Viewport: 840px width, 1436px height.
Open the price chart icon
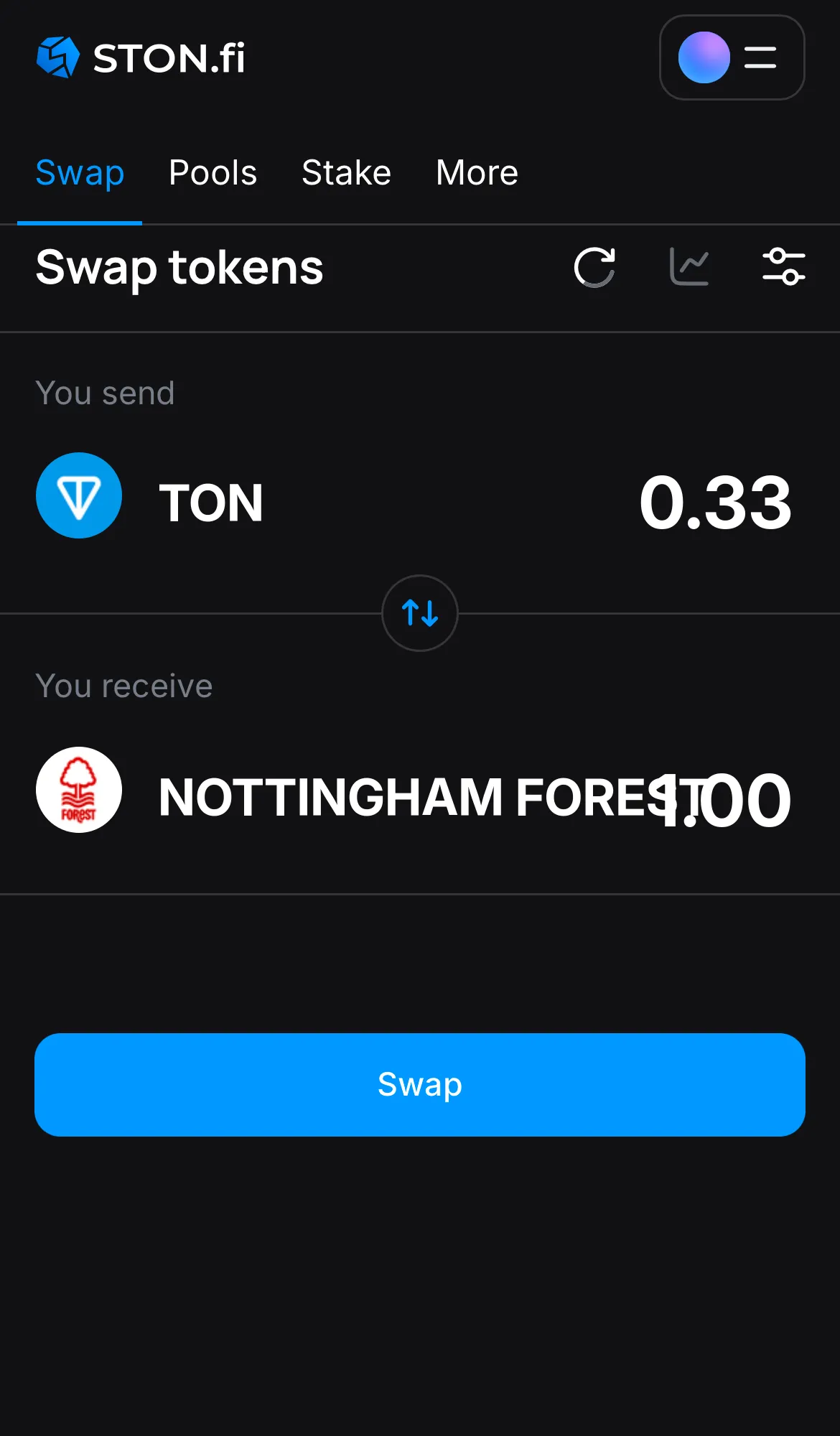[689, 267]
